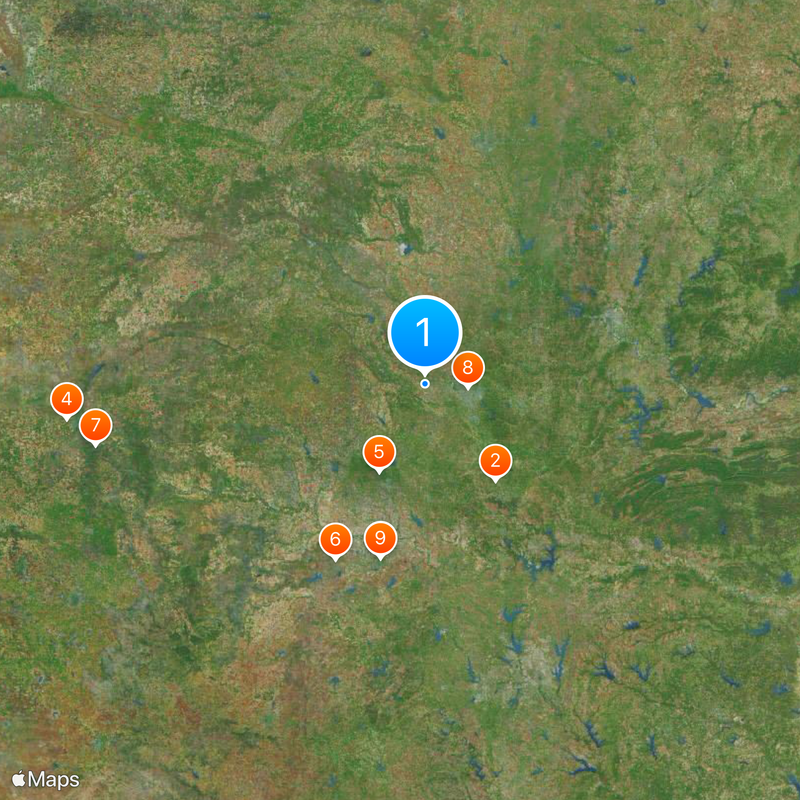Tap the pin labeled 6
Viewport: 800px width, 800px height.
click(x=336, y=540)
